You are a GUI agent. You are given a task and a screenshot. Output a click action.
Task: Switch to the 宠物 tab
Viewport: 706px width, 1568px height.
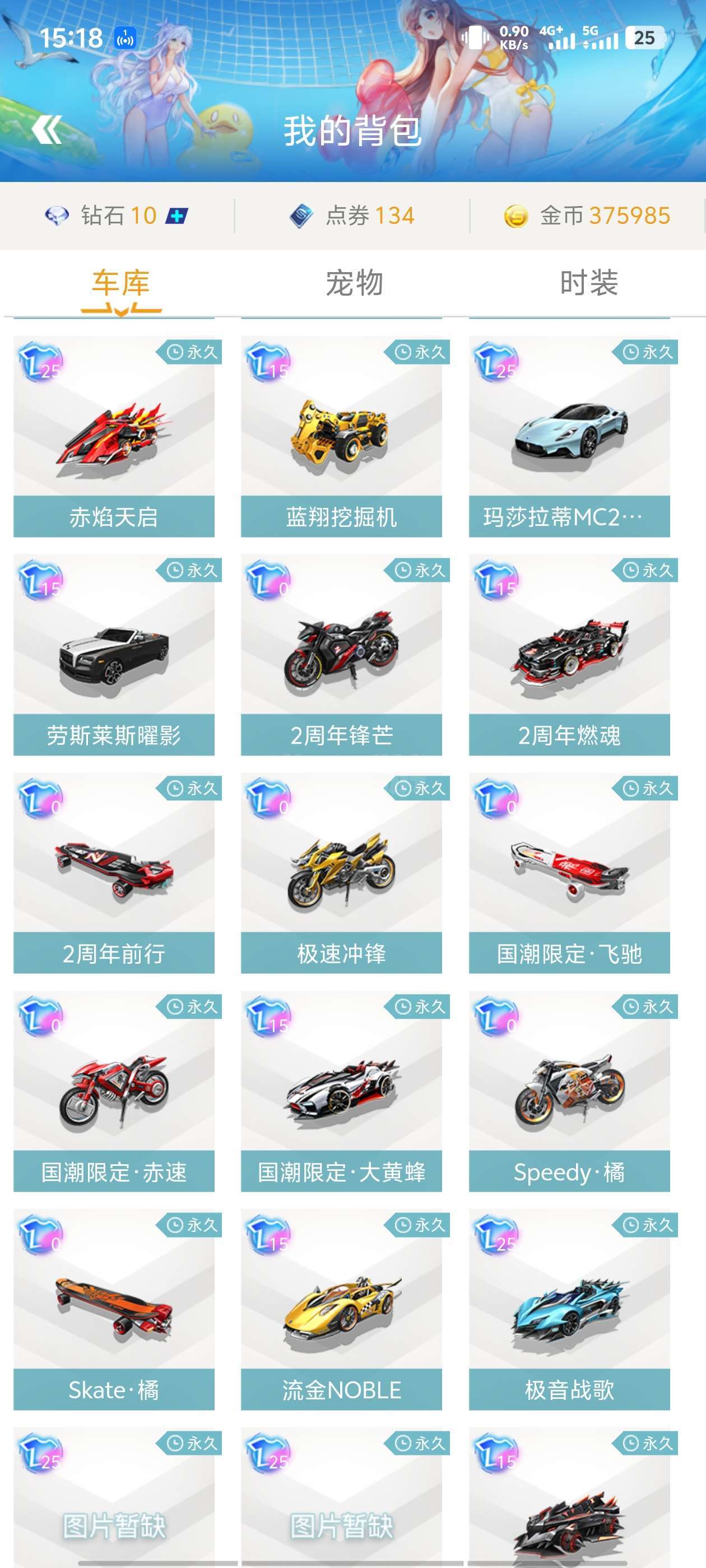[x=354, y=283]
